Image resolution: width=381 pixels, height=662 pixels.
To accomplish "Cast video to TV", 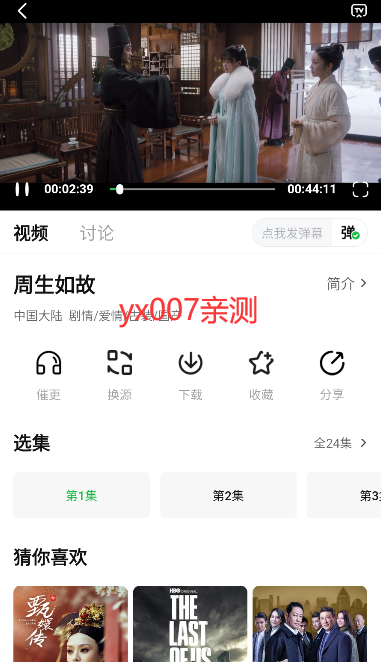I will (359, 11).
